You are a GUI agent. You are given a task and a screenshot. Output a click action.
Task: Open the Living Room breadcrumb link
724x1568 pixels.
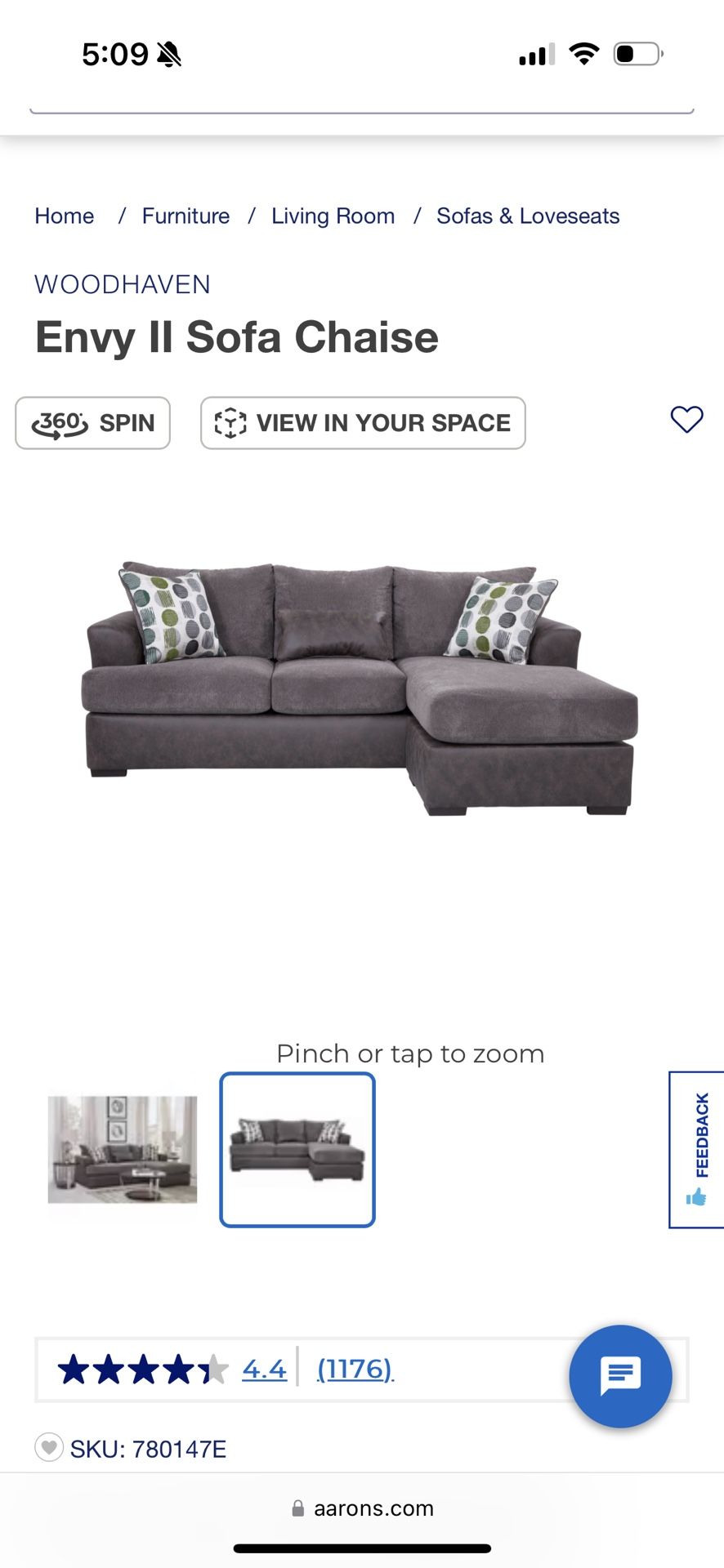[333, 216]
